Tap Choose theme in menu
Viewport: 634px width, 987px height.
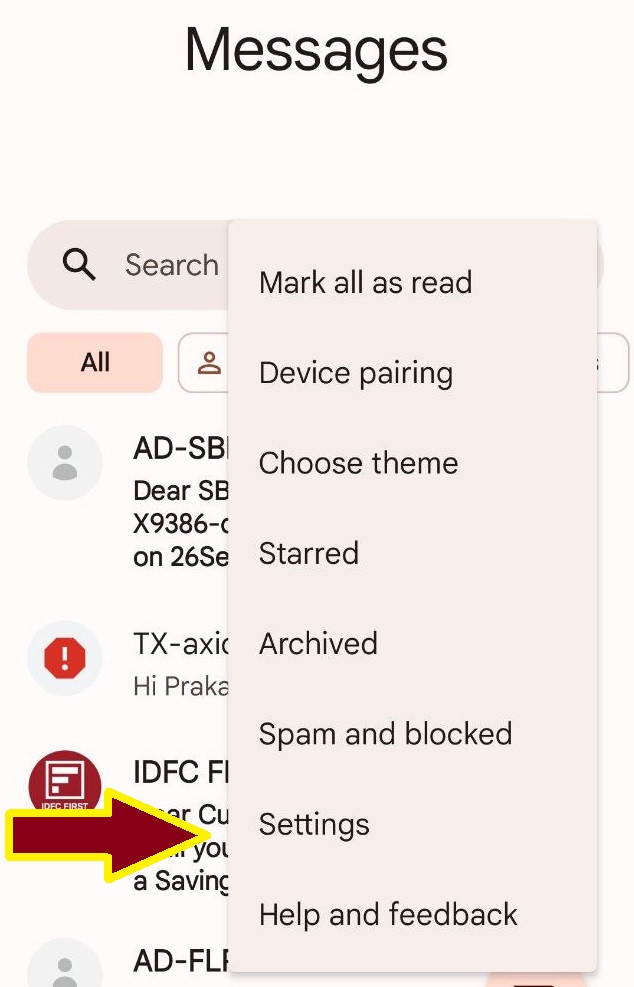click(358, 464)
